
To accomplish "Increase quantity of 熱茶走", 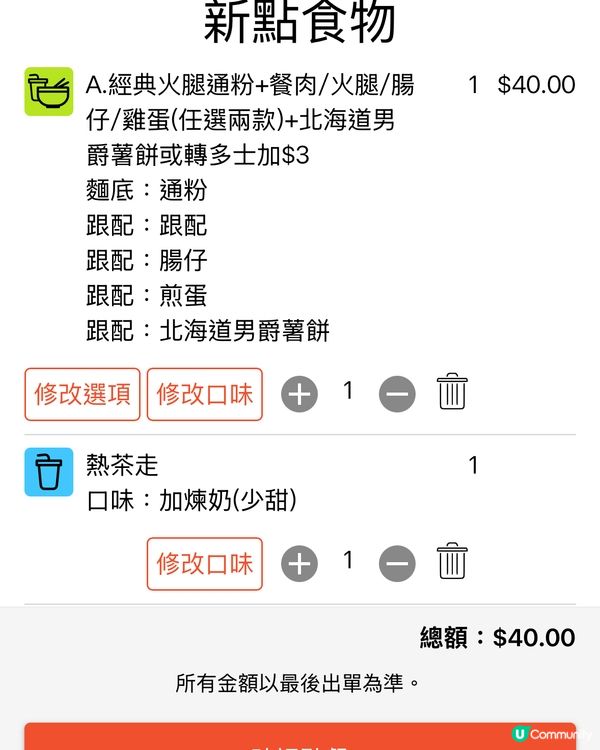I will [299, 564].
